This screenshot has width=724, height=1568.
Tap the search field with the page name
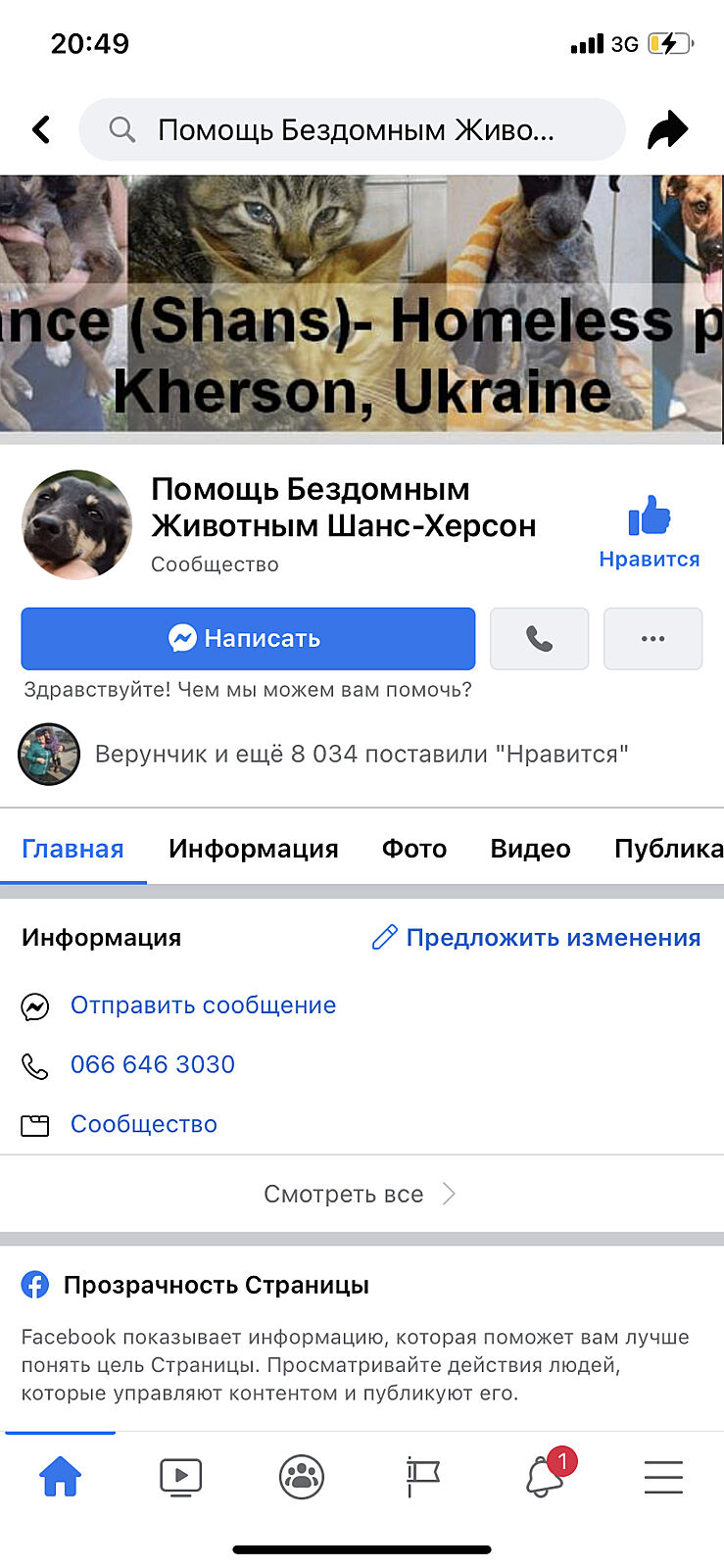point(353,129)
